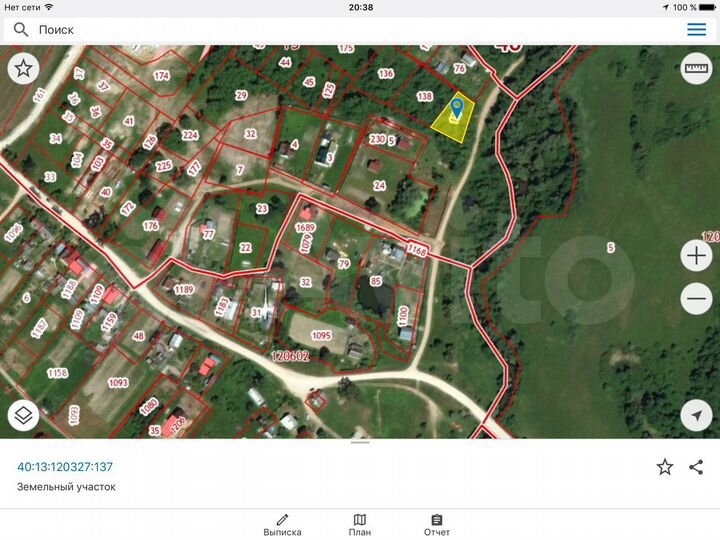Open map layers selector
720x540 pixels.
coord(24,415)
